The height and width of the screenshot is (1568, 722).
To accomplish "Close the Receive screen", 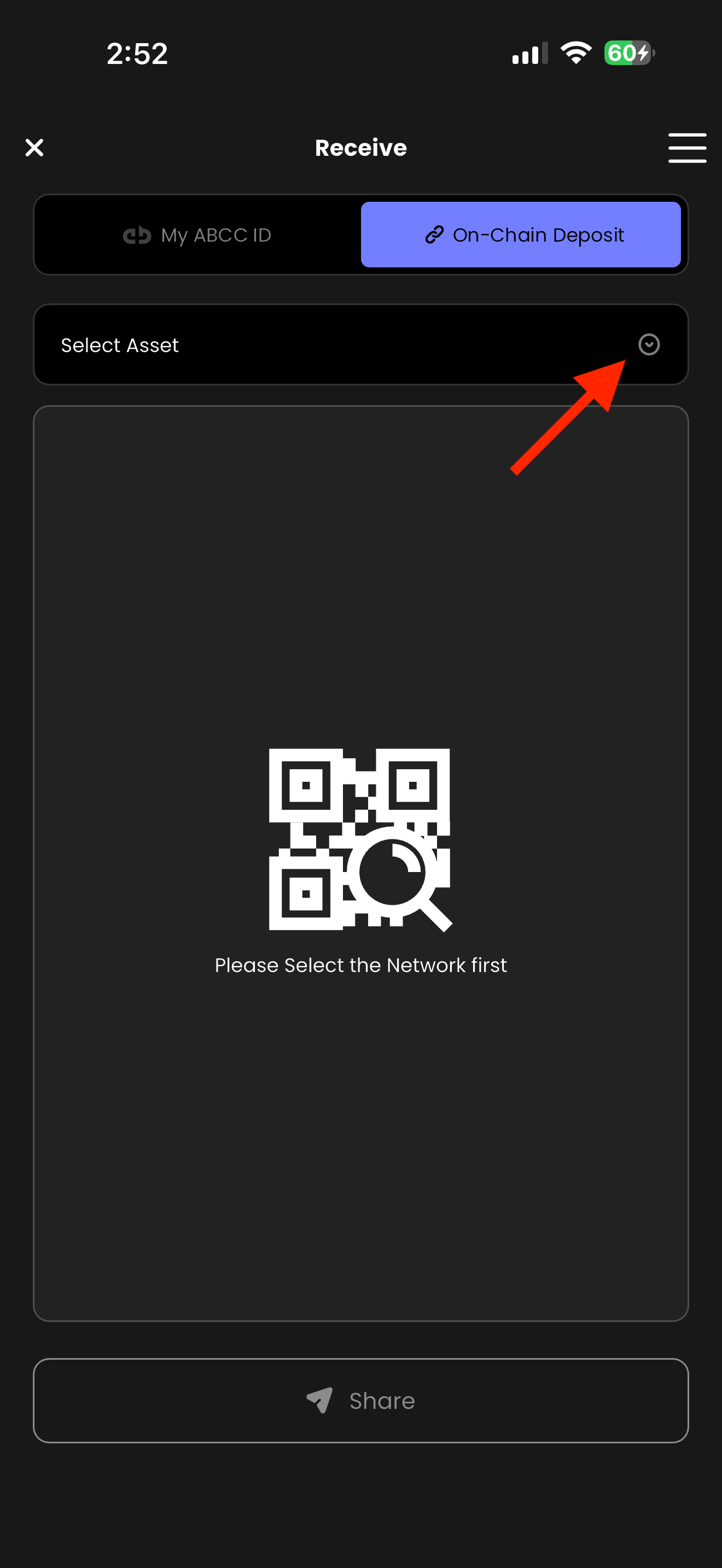I will click(34, 147).
